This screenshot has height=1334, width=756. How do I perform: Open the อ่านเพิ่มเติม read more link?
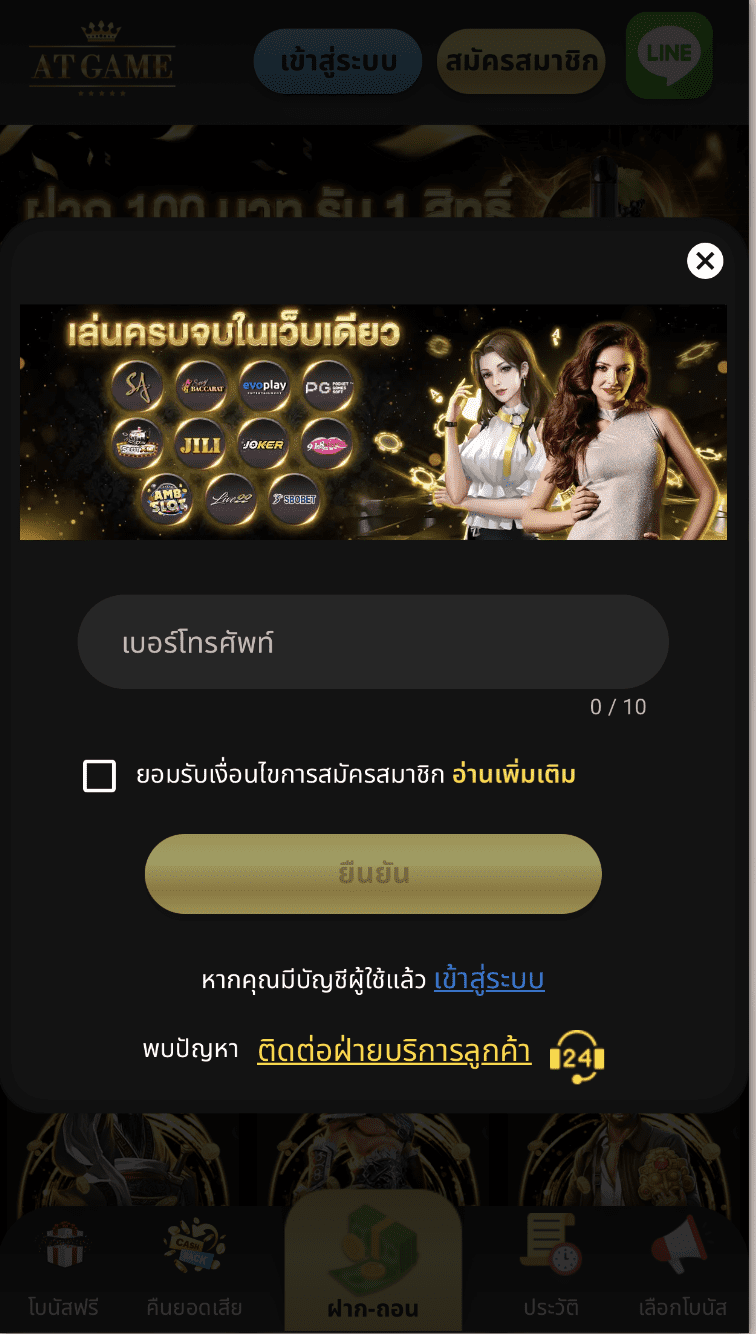[x=514, y=775]
